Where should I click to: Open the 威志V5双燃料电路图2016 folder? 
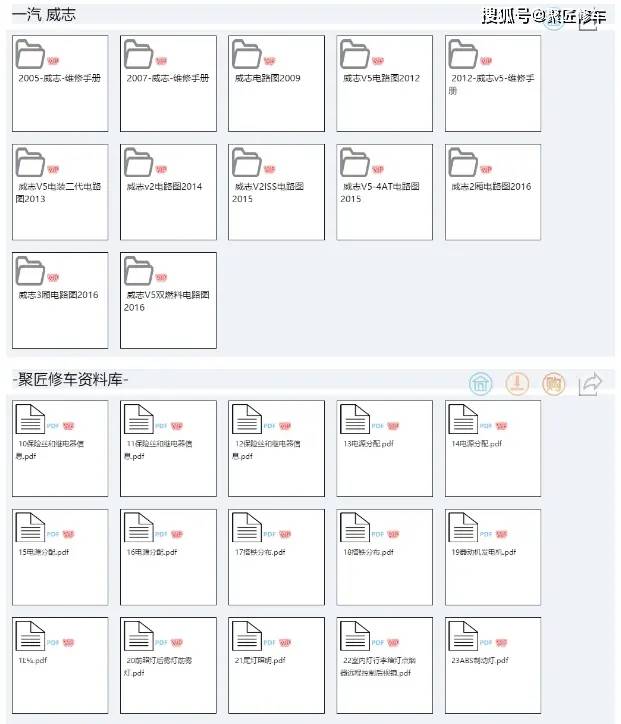[x=168, y=300]
